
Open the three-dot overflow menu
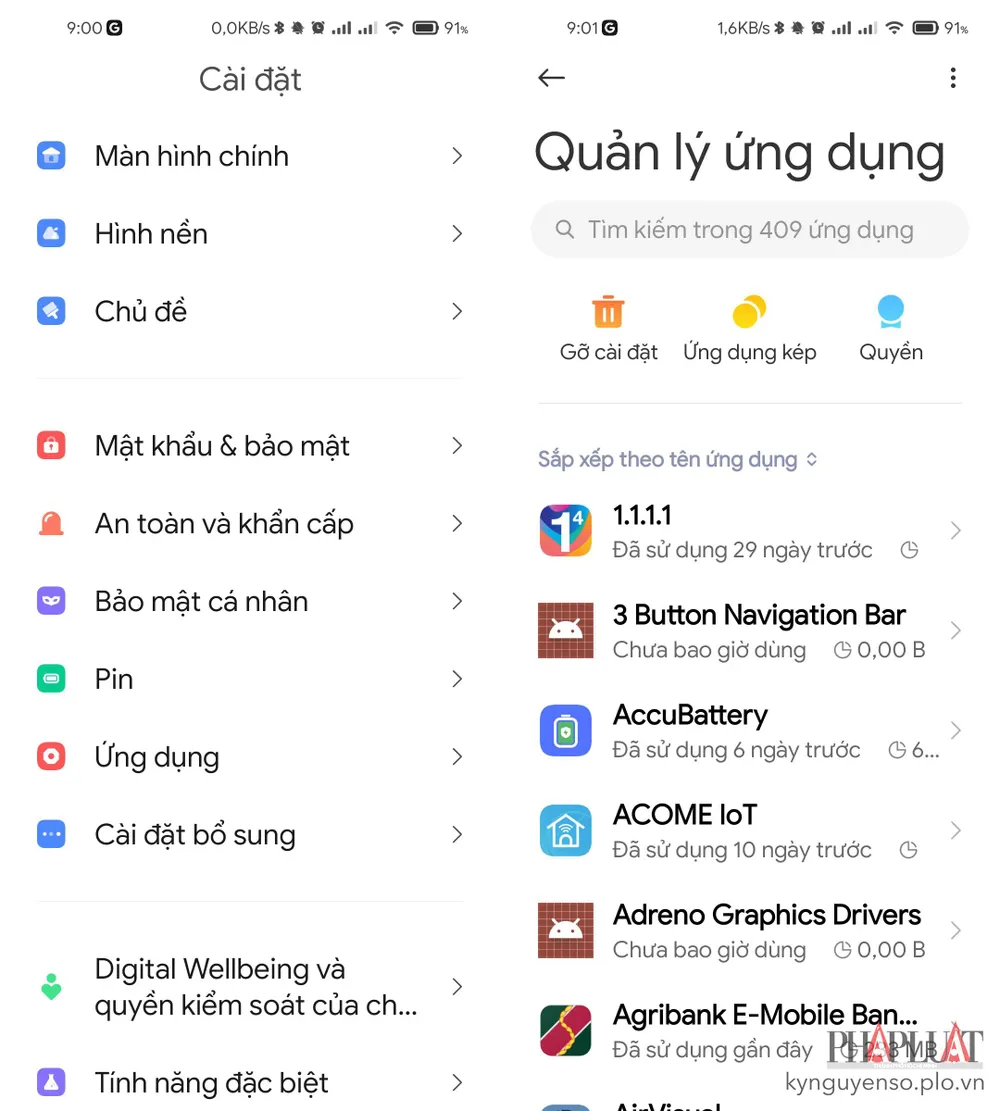click(953, 78)
